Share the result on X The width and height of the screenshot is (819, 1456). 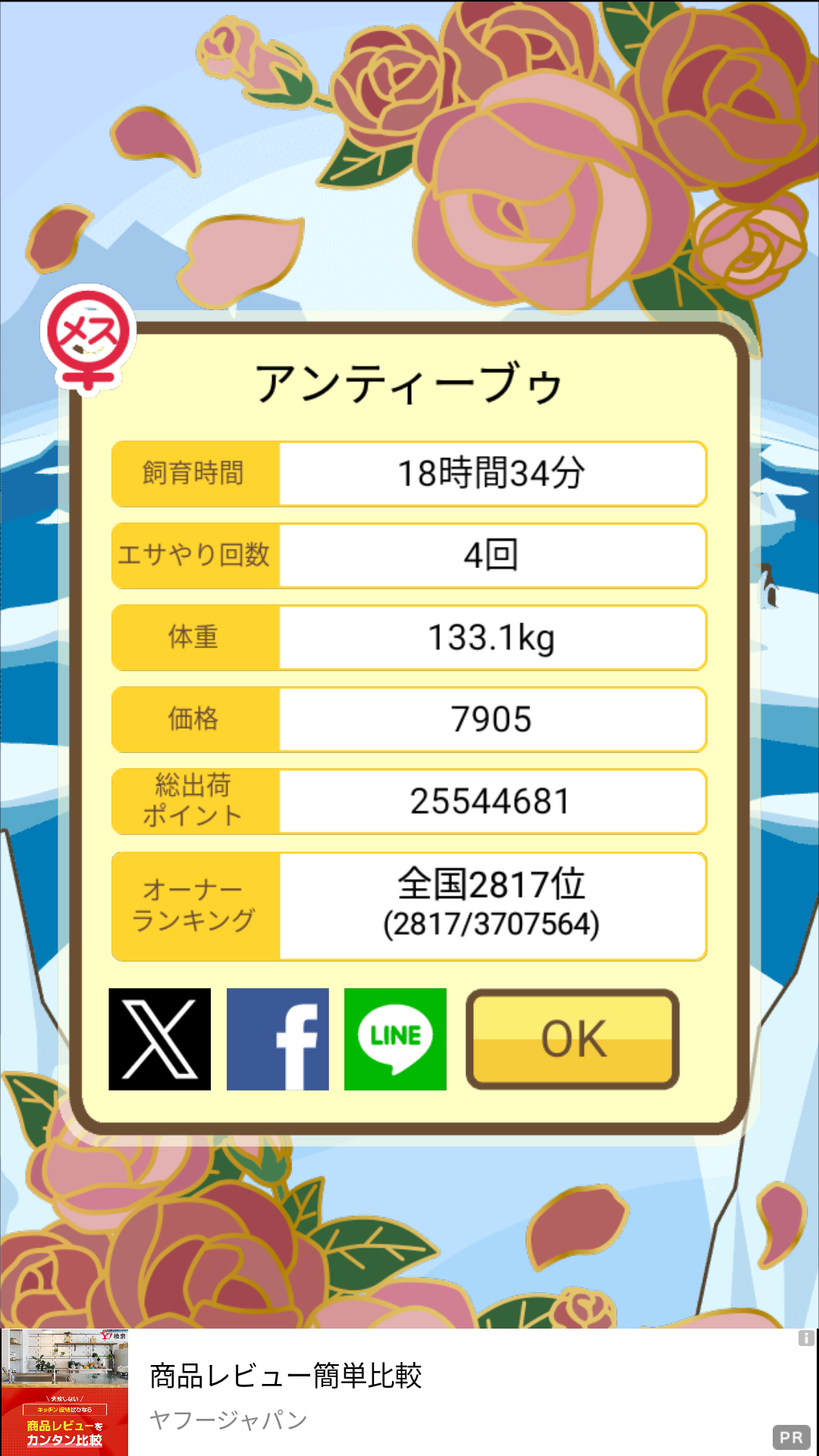pyautogui.click(x=160, y=1039)
